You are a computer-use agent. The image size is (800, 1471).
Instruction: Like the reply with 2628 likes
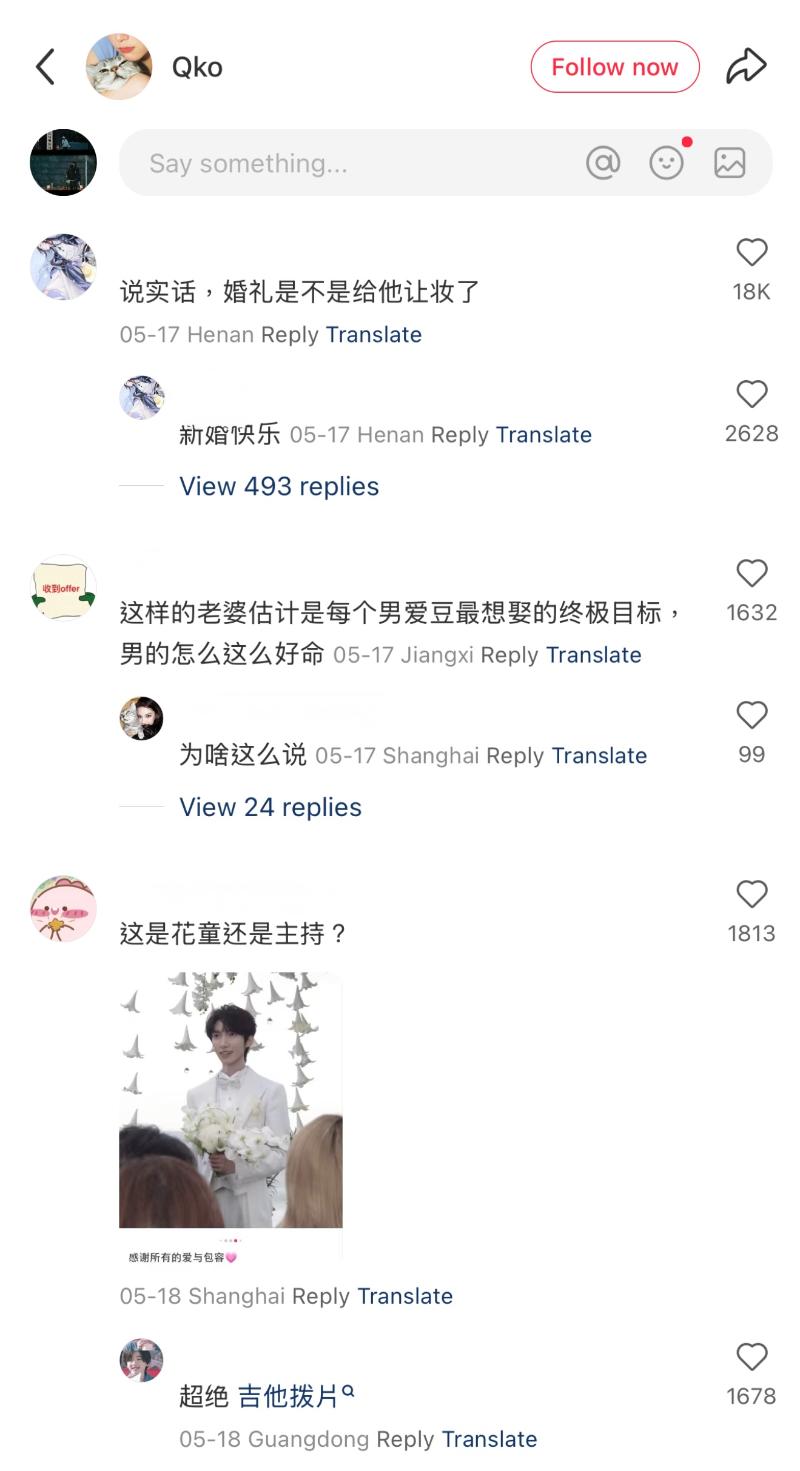tap(751, 395)
